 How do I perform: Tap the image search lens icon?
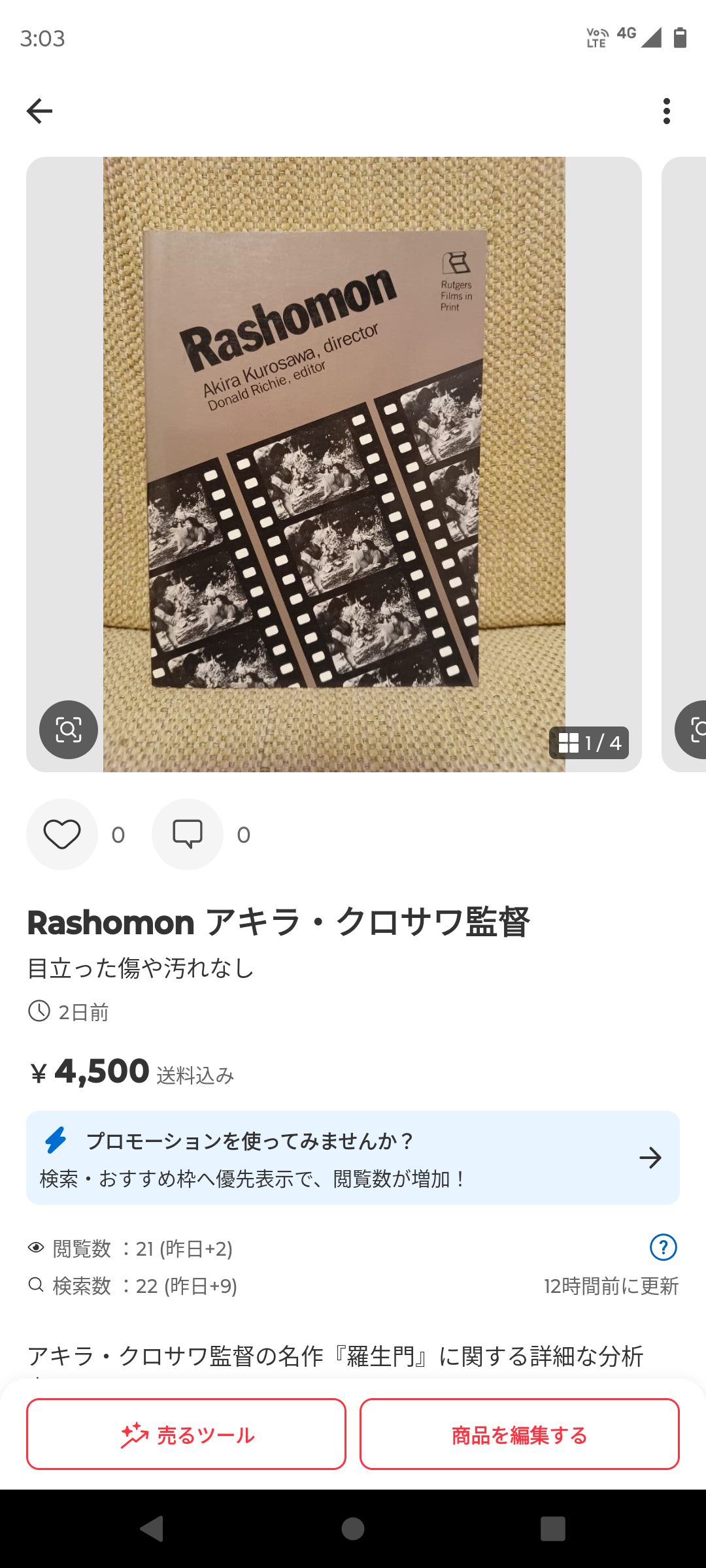[69, 729]
